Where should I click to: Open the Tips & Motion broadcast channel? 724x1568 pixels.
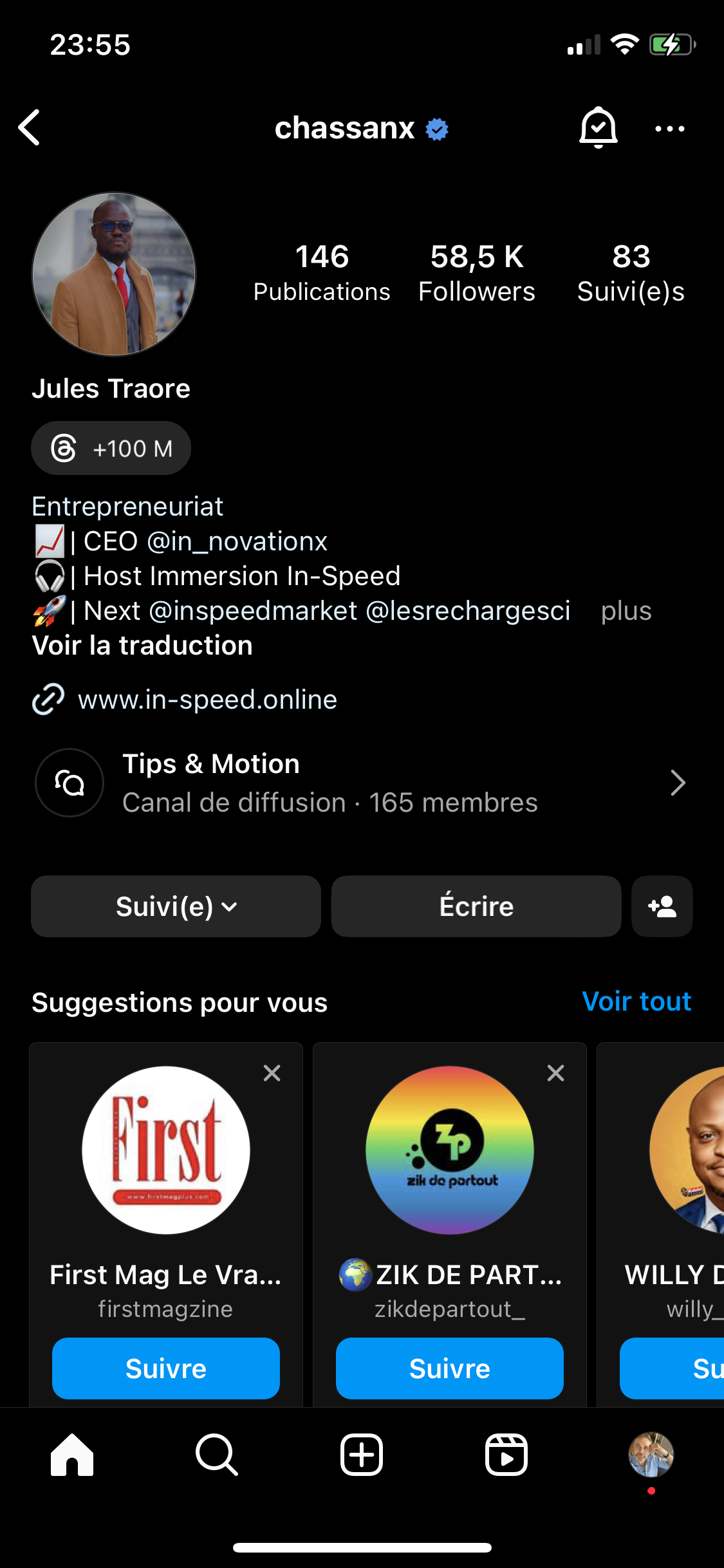pyautogui.click(x=360, y=783)
